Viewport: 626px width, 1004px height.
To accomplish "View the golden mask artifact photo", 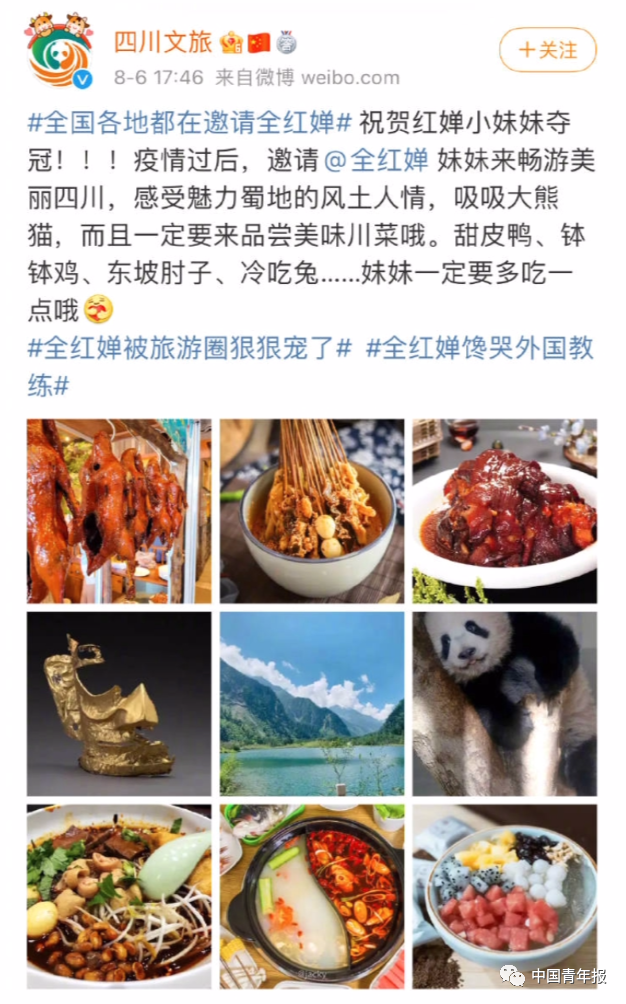I will pyautogui.click(x=119, y=704).
